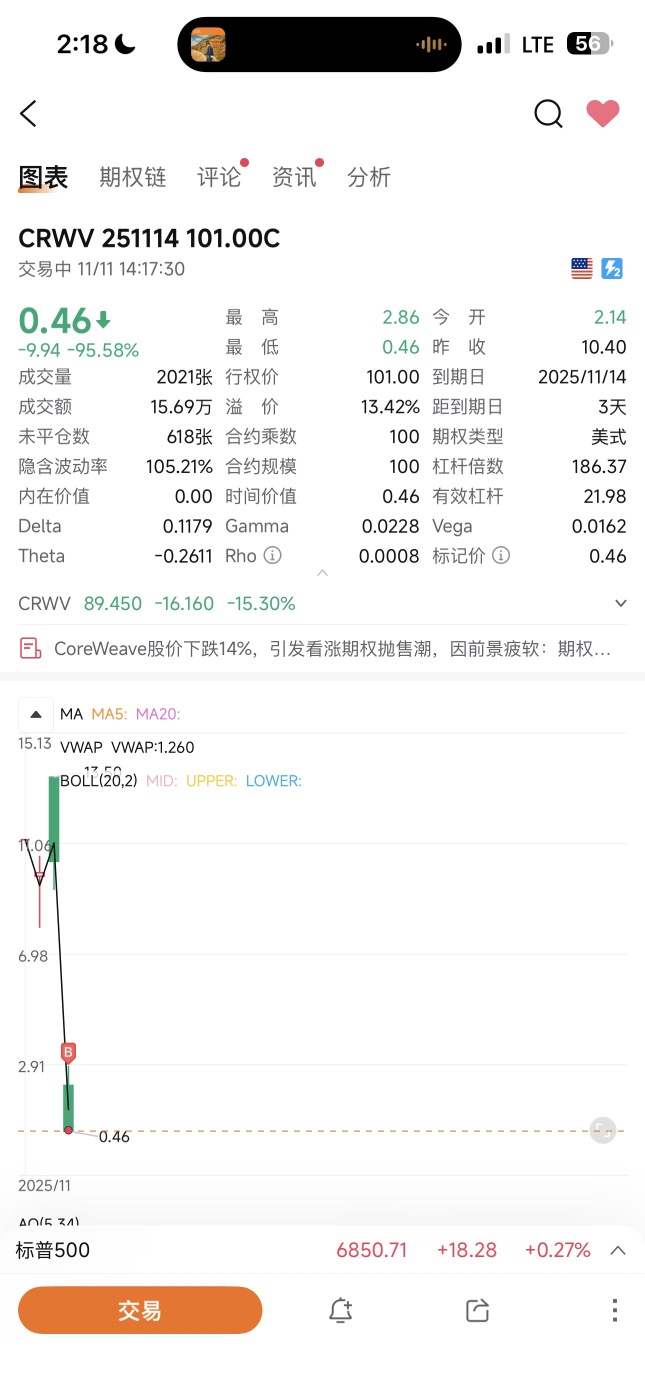The height and width of the screenshot is (1398, 645).
Task: Open the 资讯 tab
Action: 294,177
